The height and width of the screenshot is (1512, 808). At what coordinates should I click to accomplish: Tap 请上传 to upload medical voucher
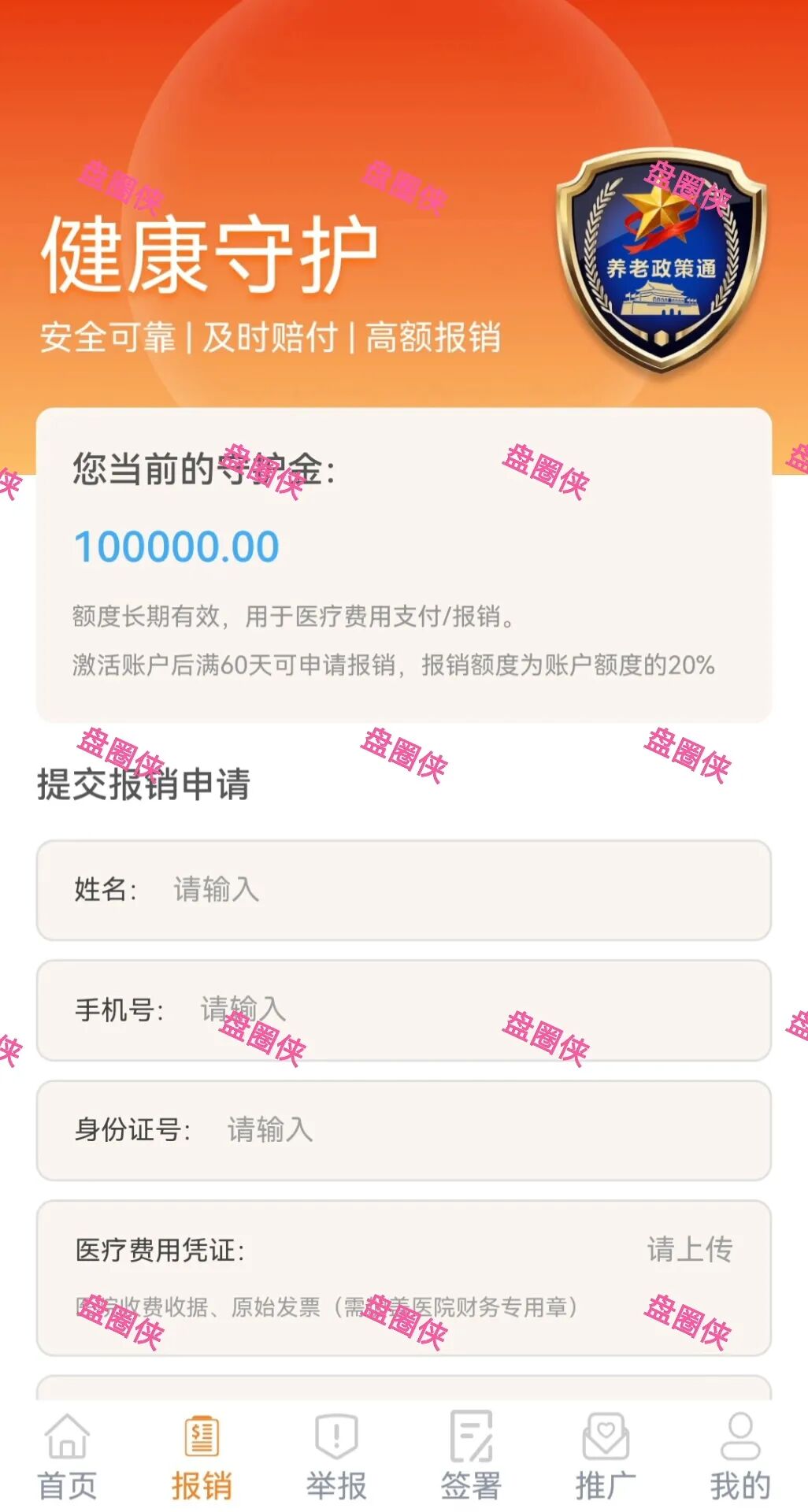[x=693, y=1247]
